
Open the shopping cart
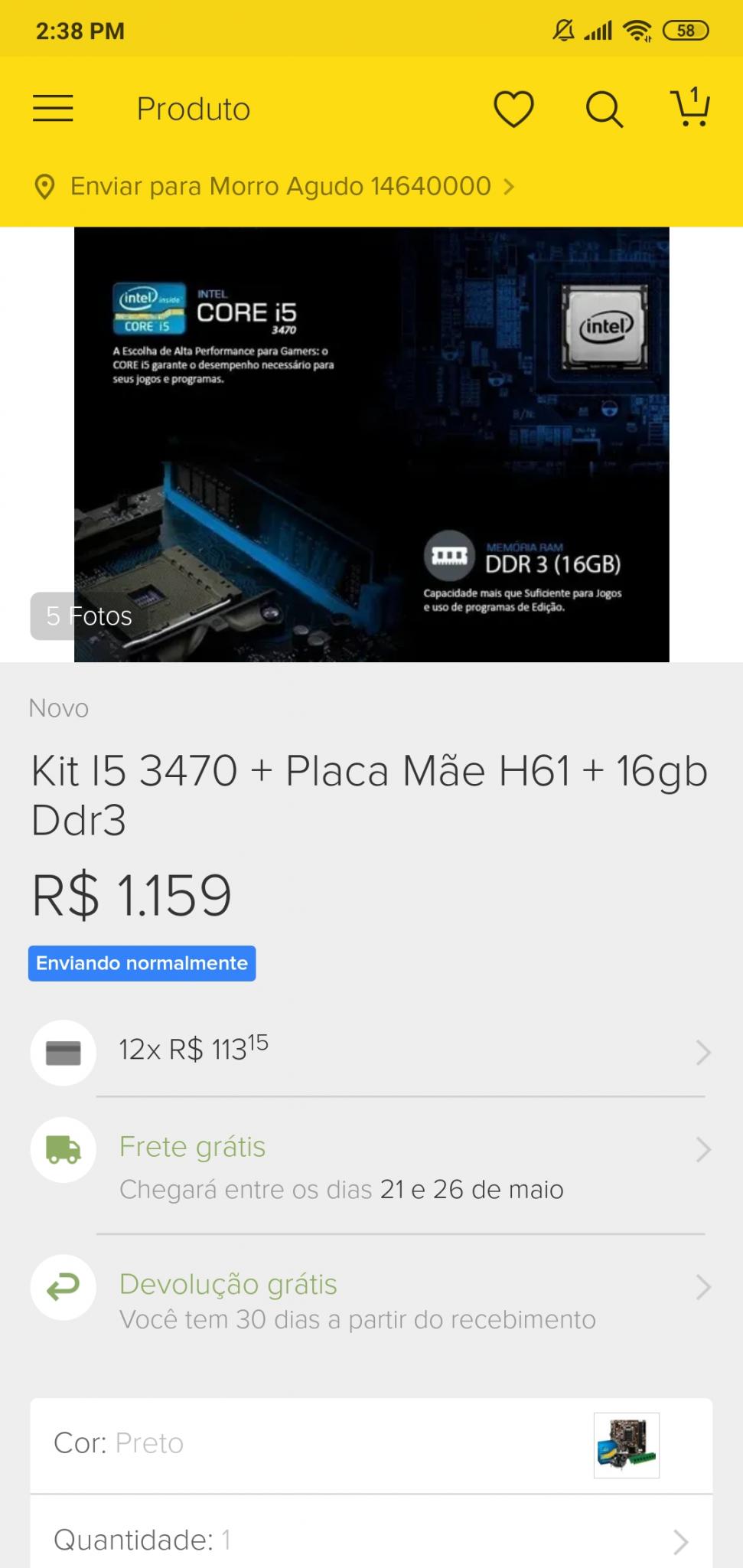[691, 107]
